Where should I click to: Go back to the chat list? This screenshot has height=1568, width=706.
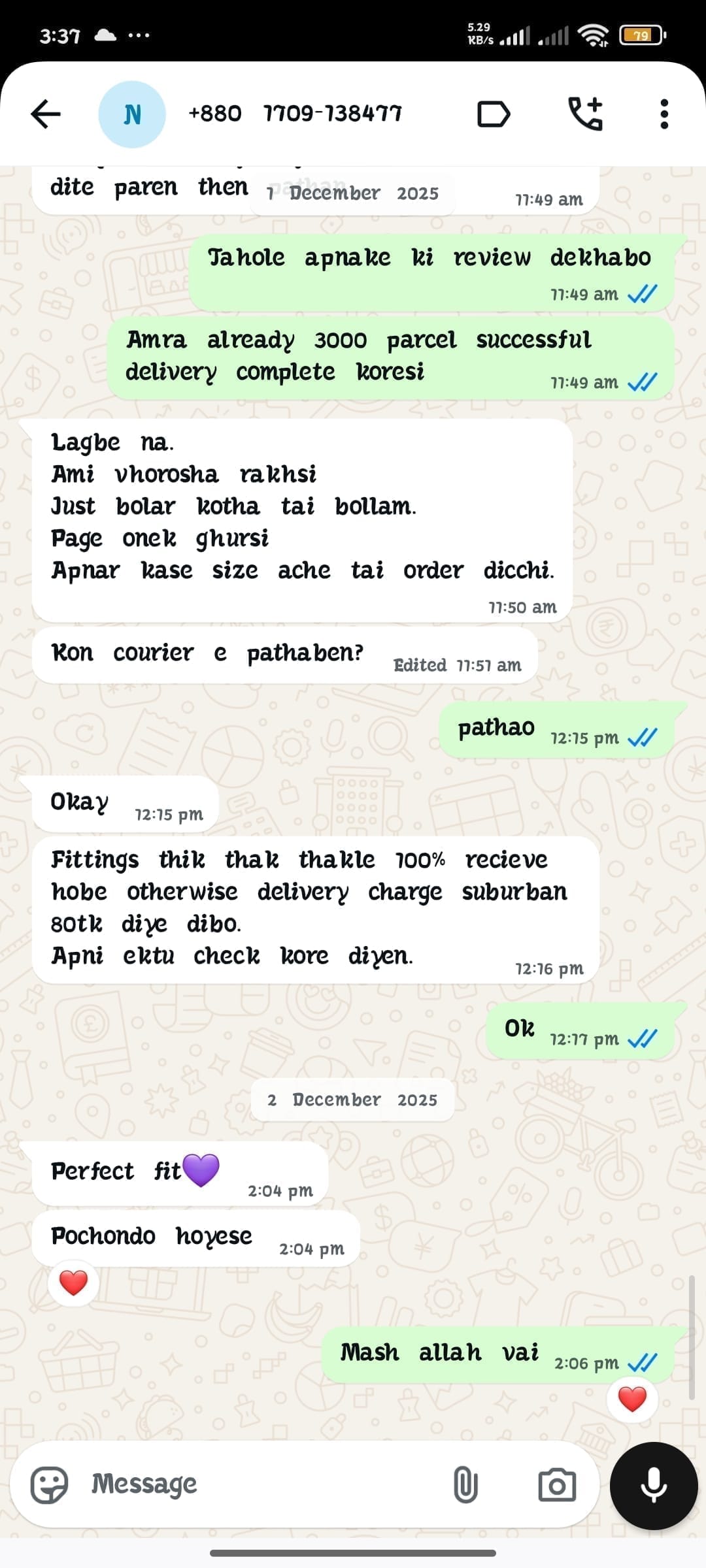pyautogui.click(x=46, y=114)
